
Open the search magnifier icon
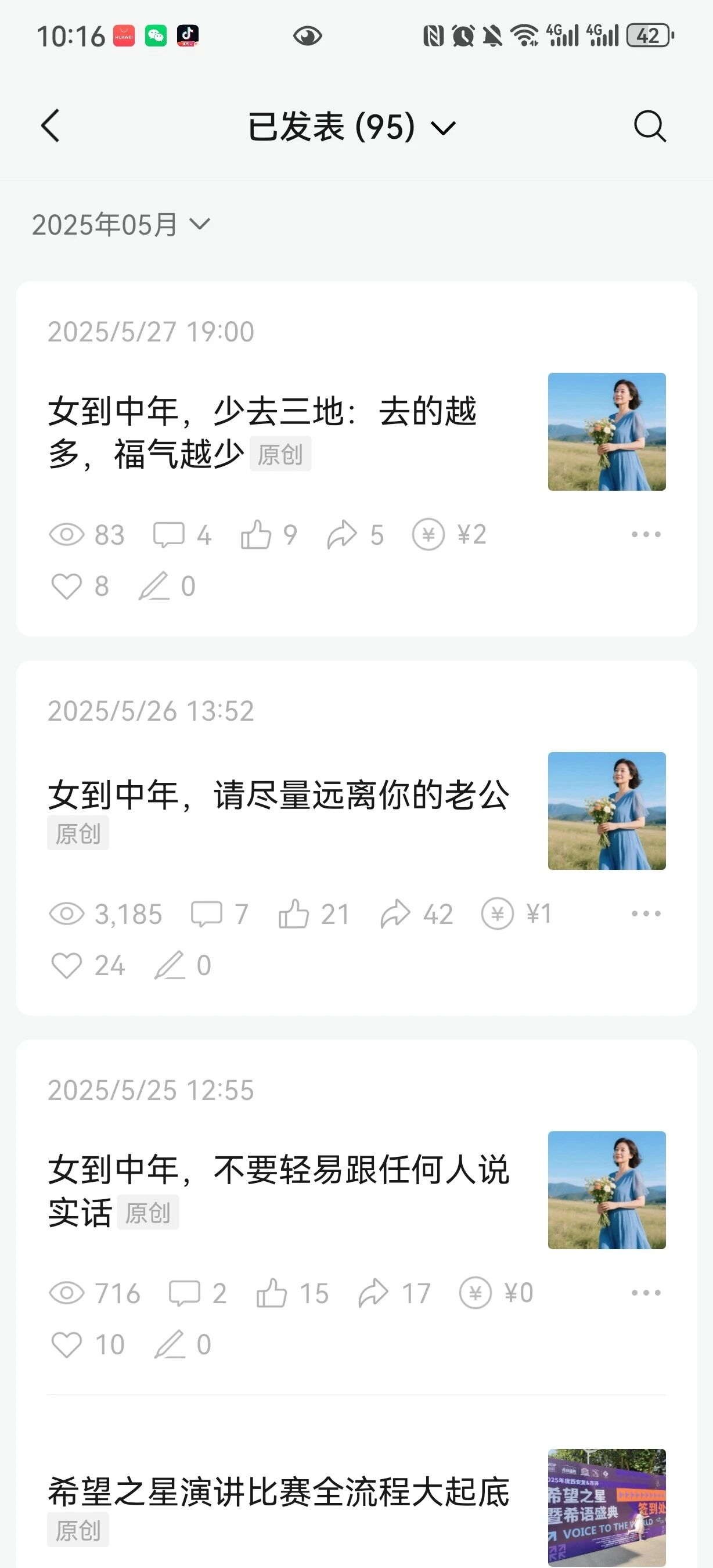point(650,126)
